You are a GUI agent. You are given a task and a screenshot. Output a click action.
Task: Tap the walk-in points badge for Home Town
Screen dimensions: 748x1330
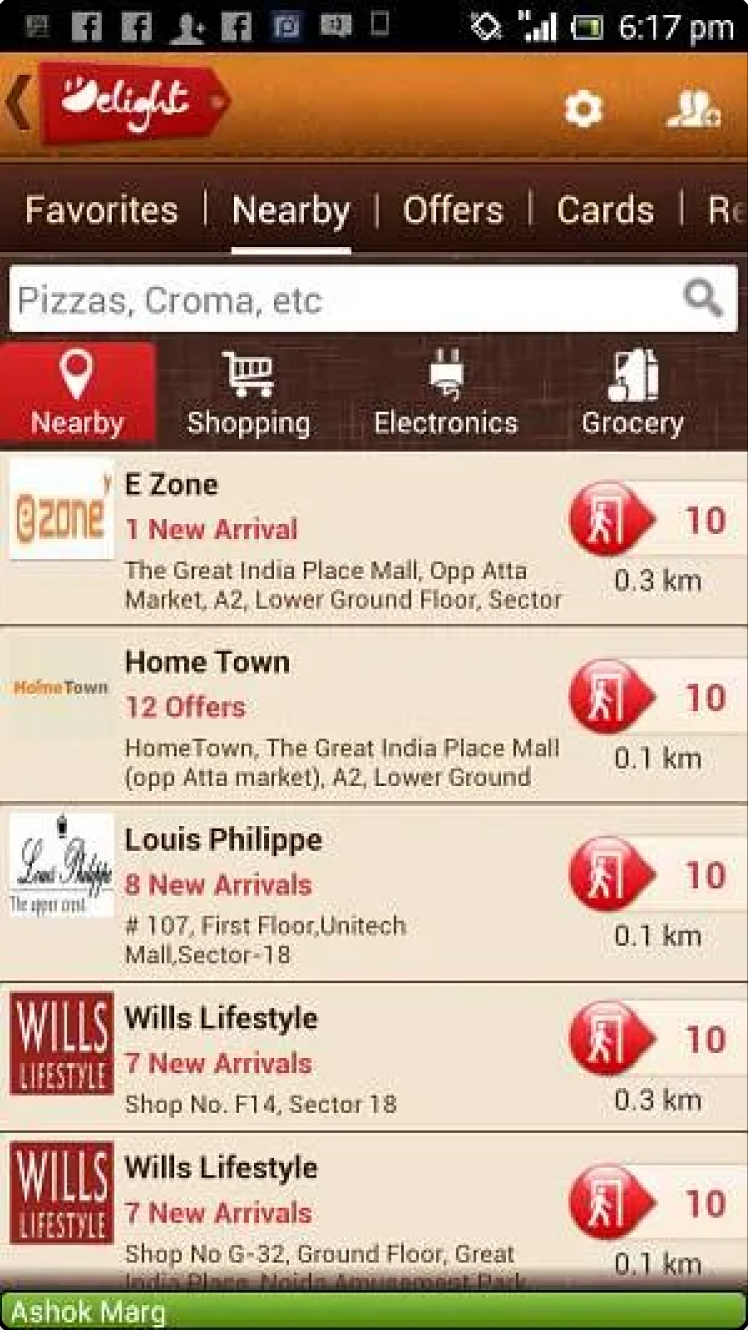(x=657, y=697)
